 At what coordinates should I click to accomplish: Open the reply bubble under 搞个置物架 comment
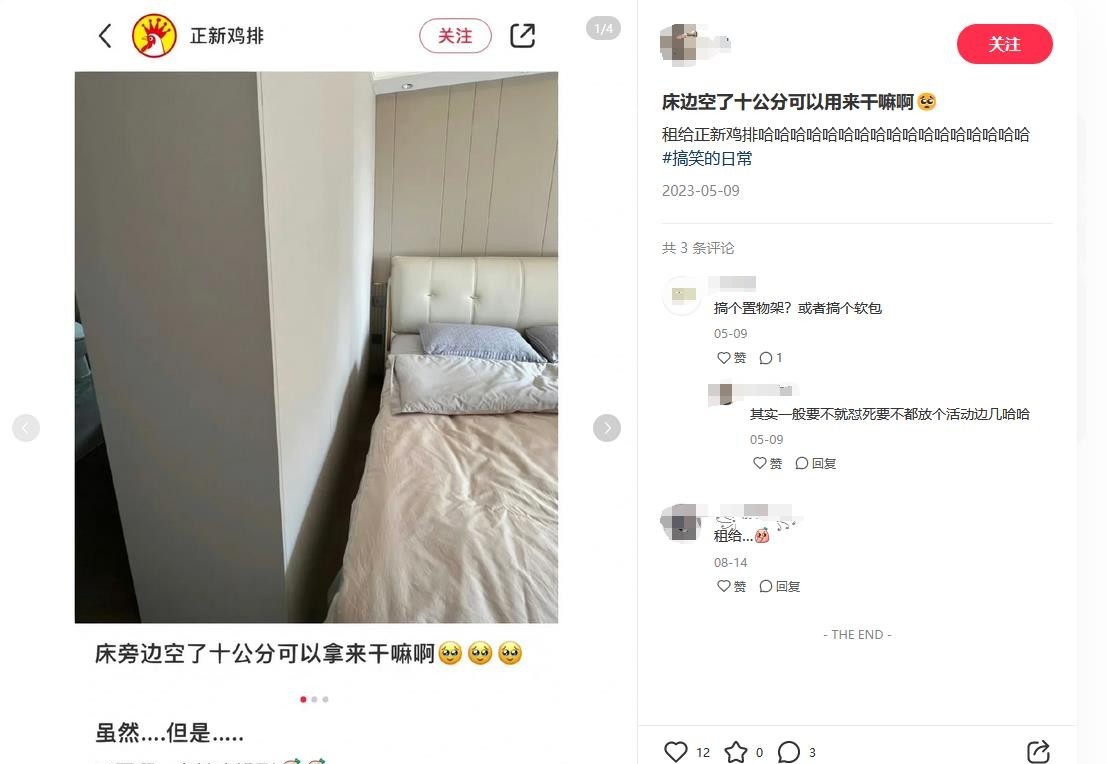point(770,358)
